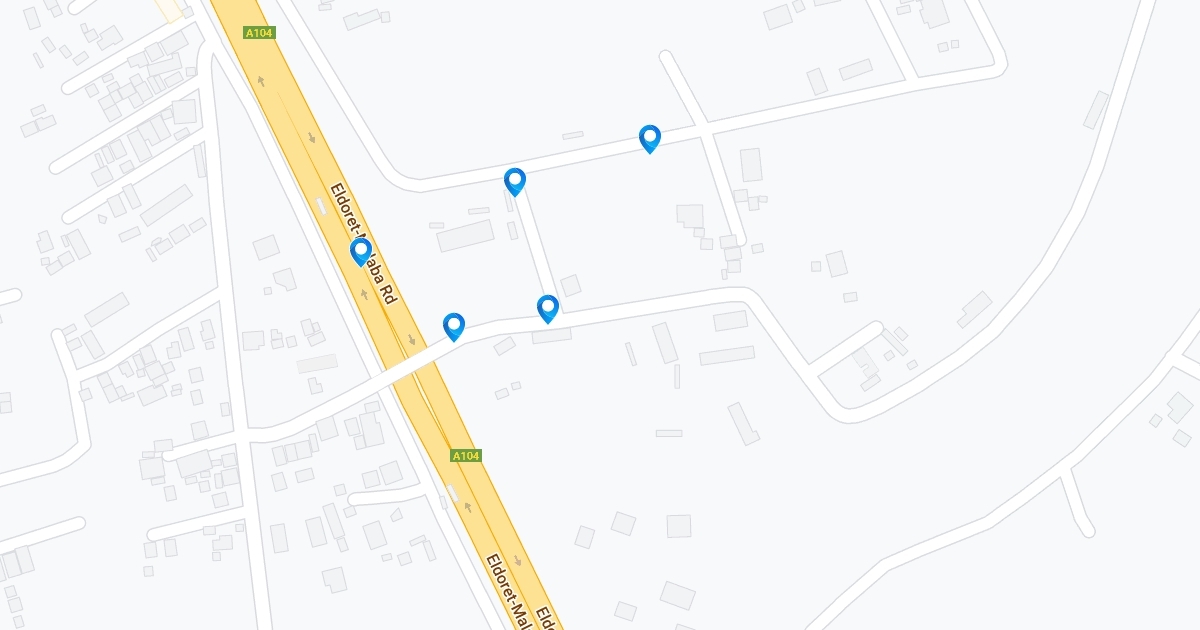Select the map pin on Eldoret-Malaba Rd highway
This screenshot has height=630, width=1200.
(361, 250)
